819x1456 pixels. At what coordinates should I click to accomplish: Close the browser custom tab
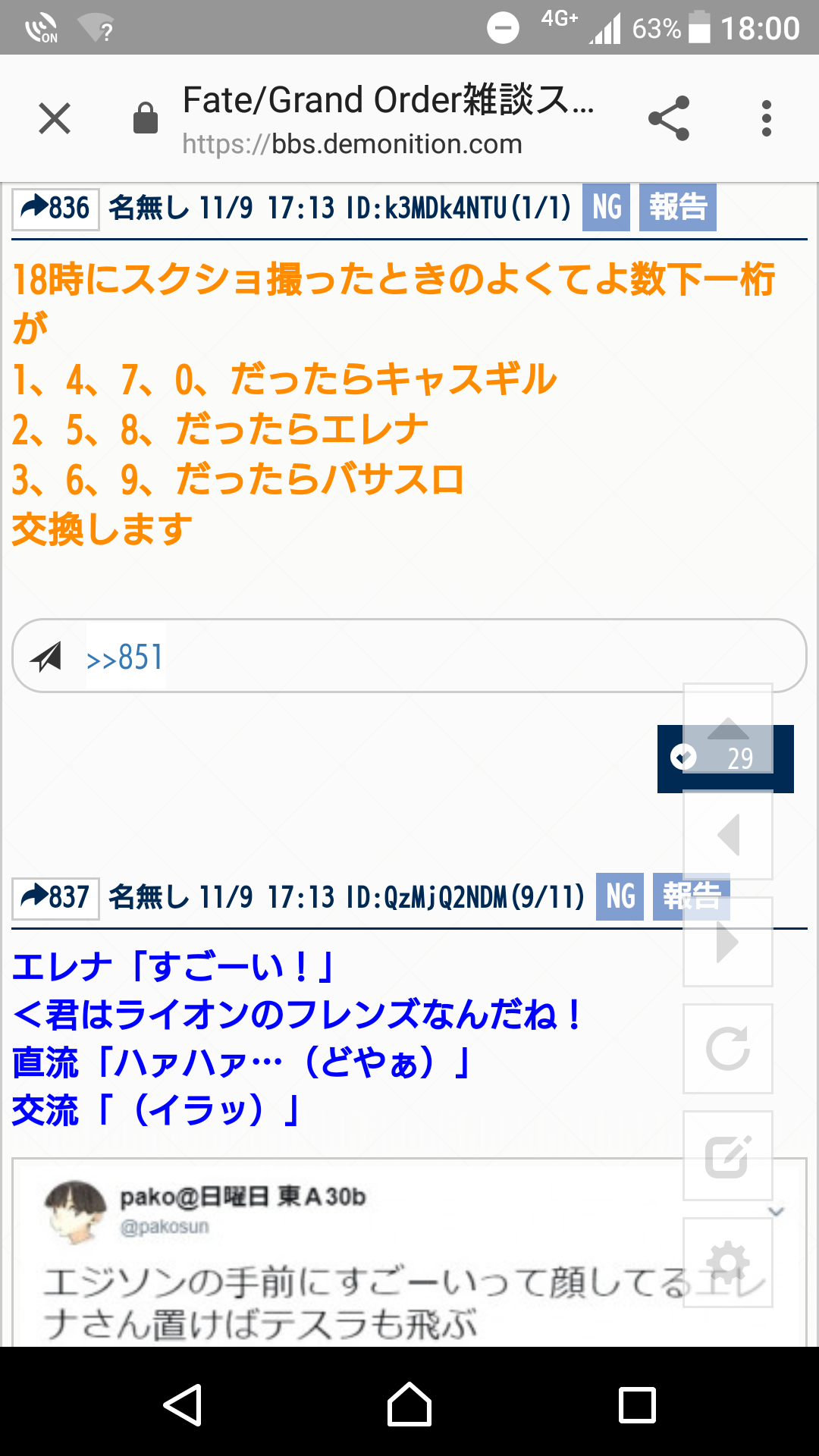55,118
